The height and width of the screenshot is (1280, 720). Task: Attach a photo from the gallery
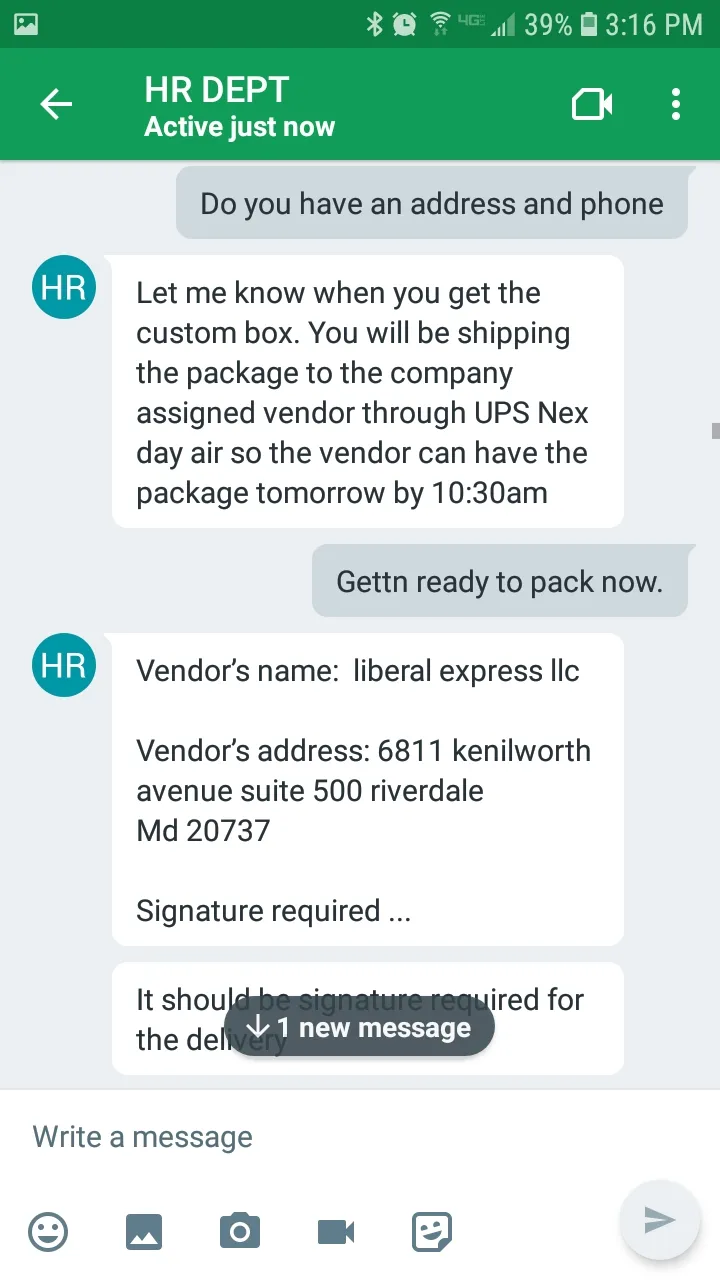point(144,1231)
